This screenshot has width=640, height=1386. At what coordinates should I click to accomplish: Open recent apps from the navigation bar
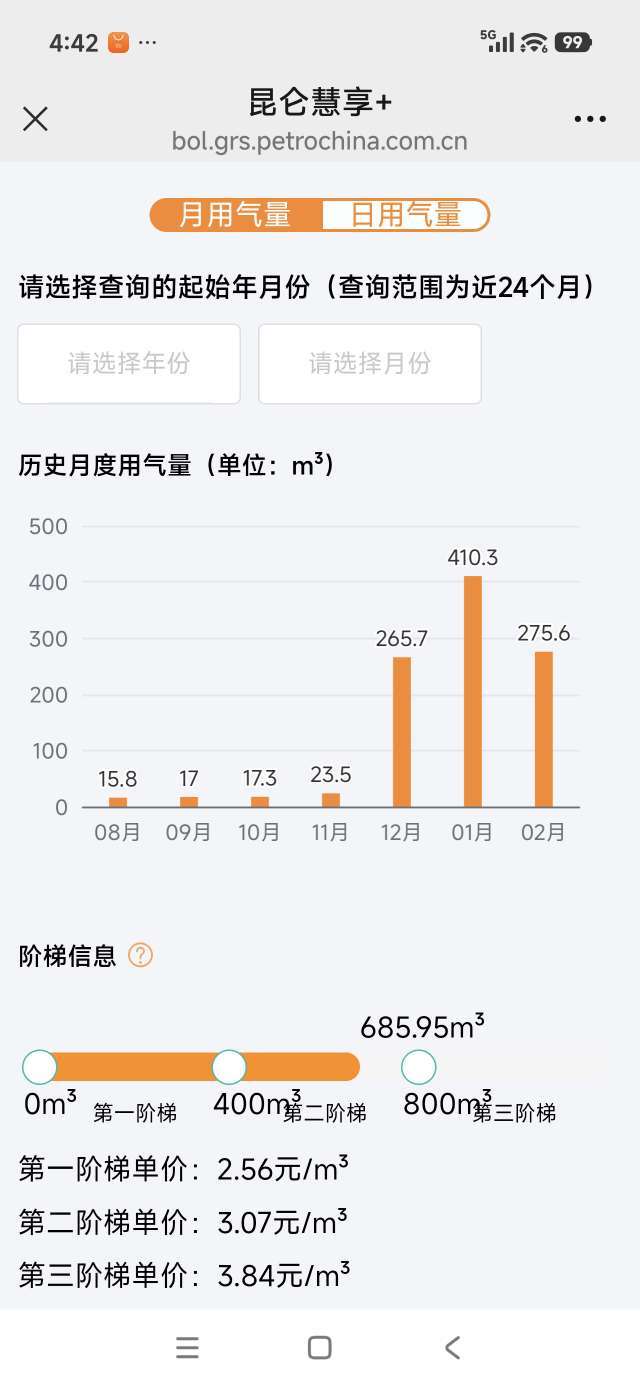tap(187, 1347)
